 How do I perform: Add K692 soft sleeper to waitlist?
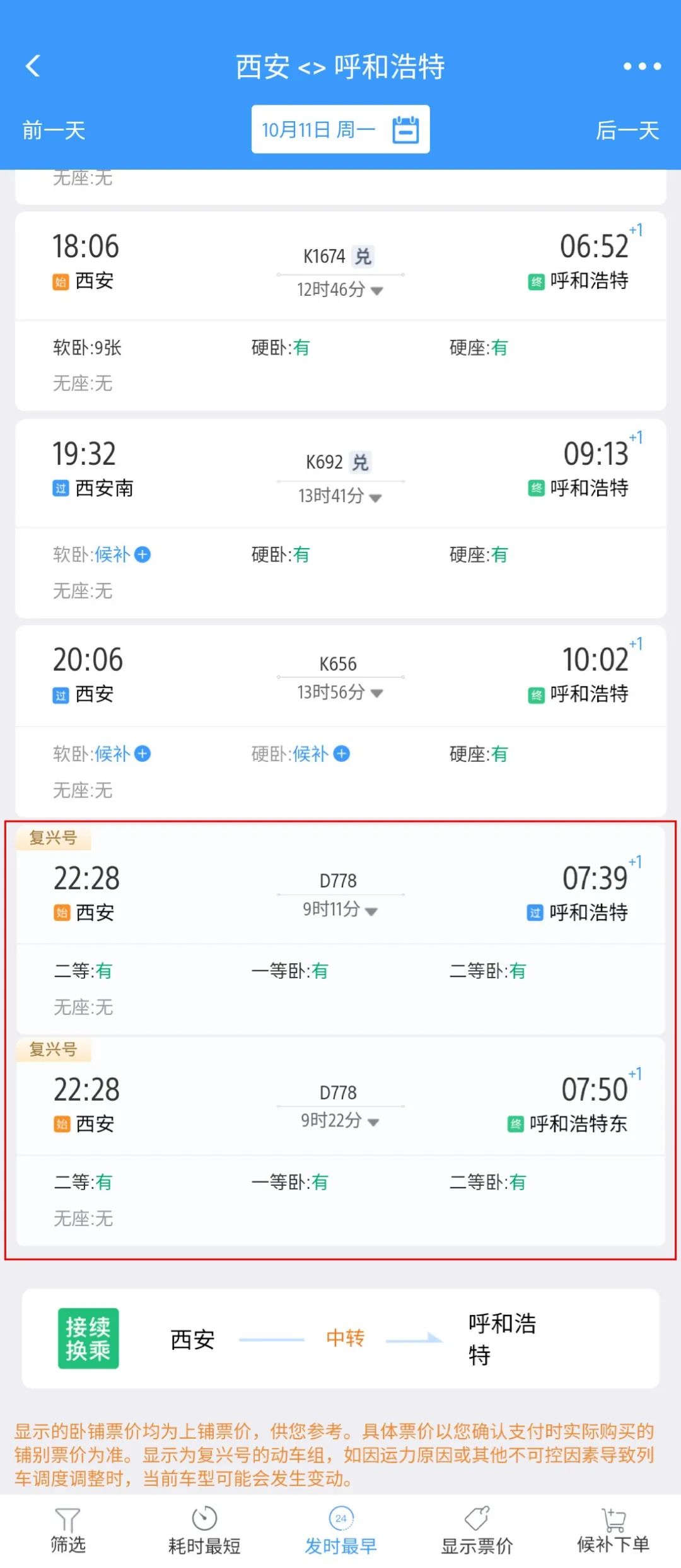(143, 555)
